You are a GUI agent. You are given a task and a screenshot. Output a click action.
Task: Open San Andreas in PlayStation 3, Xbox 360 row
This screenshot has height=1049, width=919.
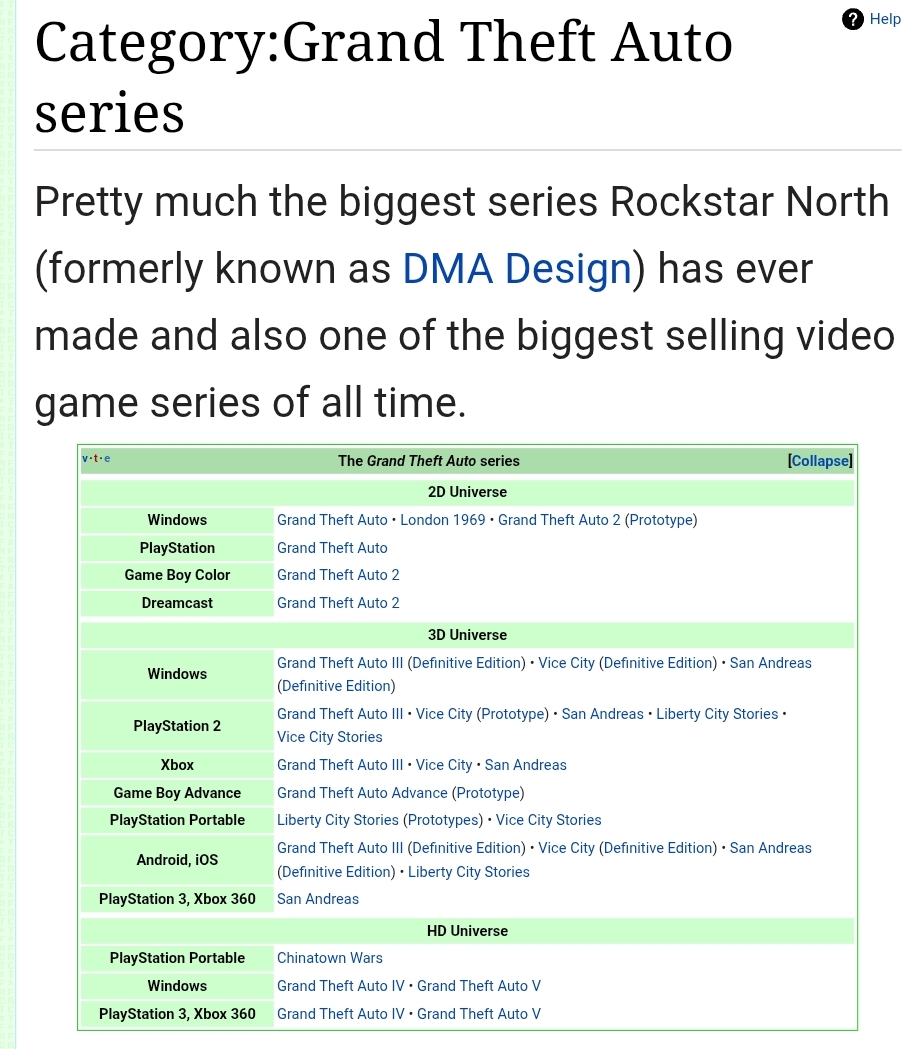tap(318, 899)
